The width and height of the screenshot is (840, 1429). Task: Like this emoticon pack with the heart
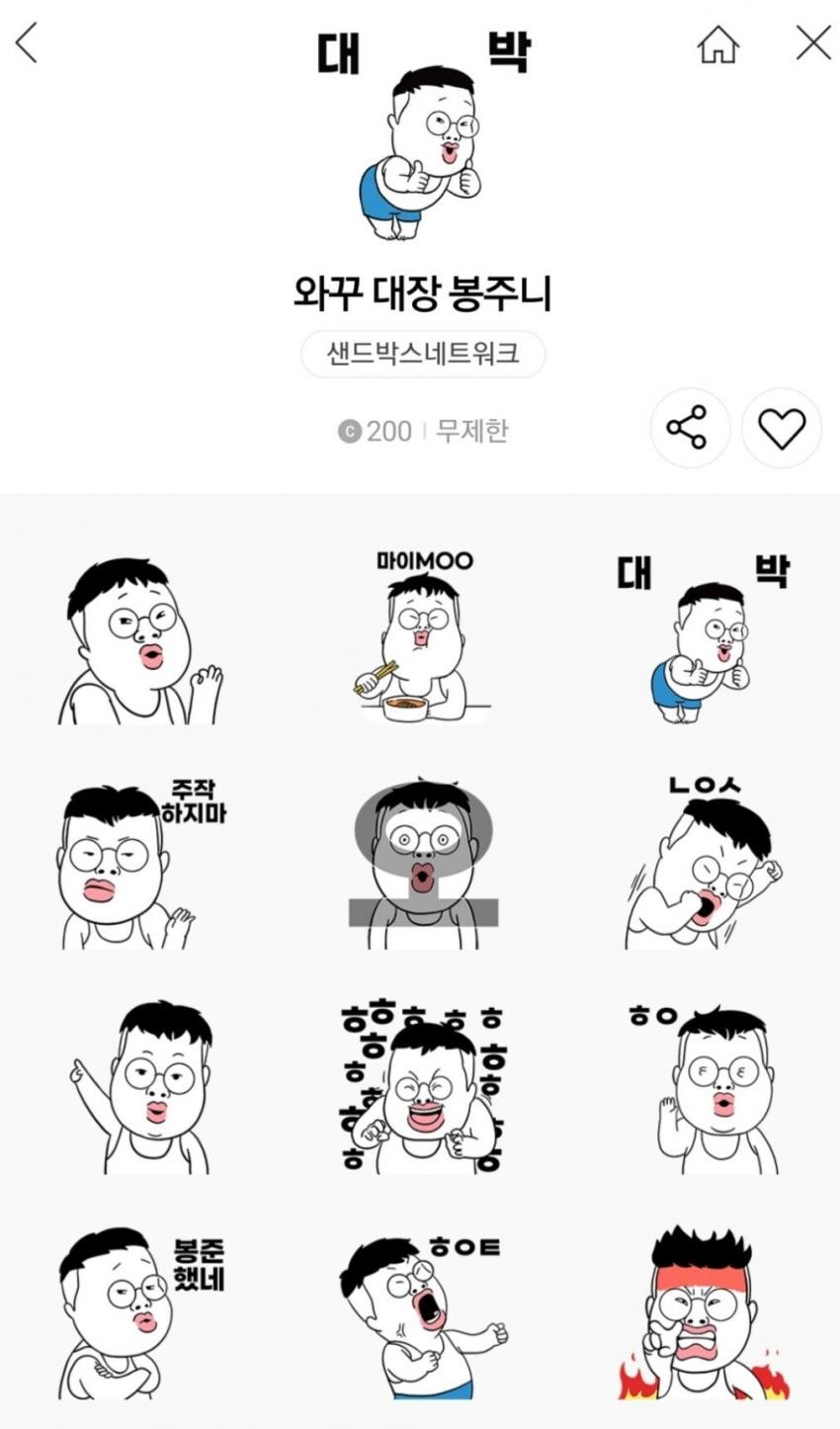pos(781,428)
